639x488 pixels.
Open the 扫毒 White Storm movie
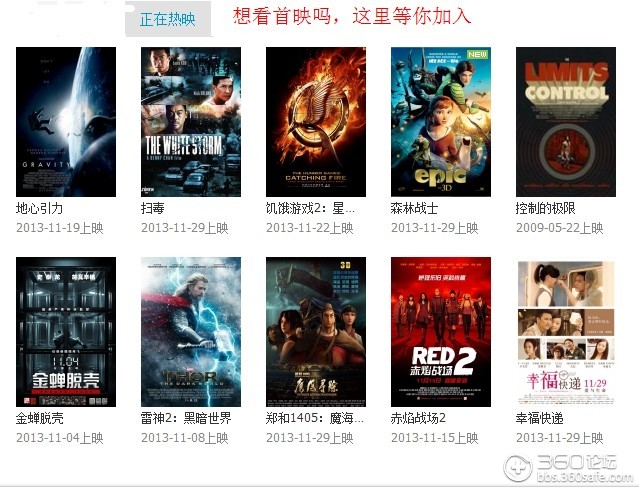pyautogui.click(x=191, y=121)
